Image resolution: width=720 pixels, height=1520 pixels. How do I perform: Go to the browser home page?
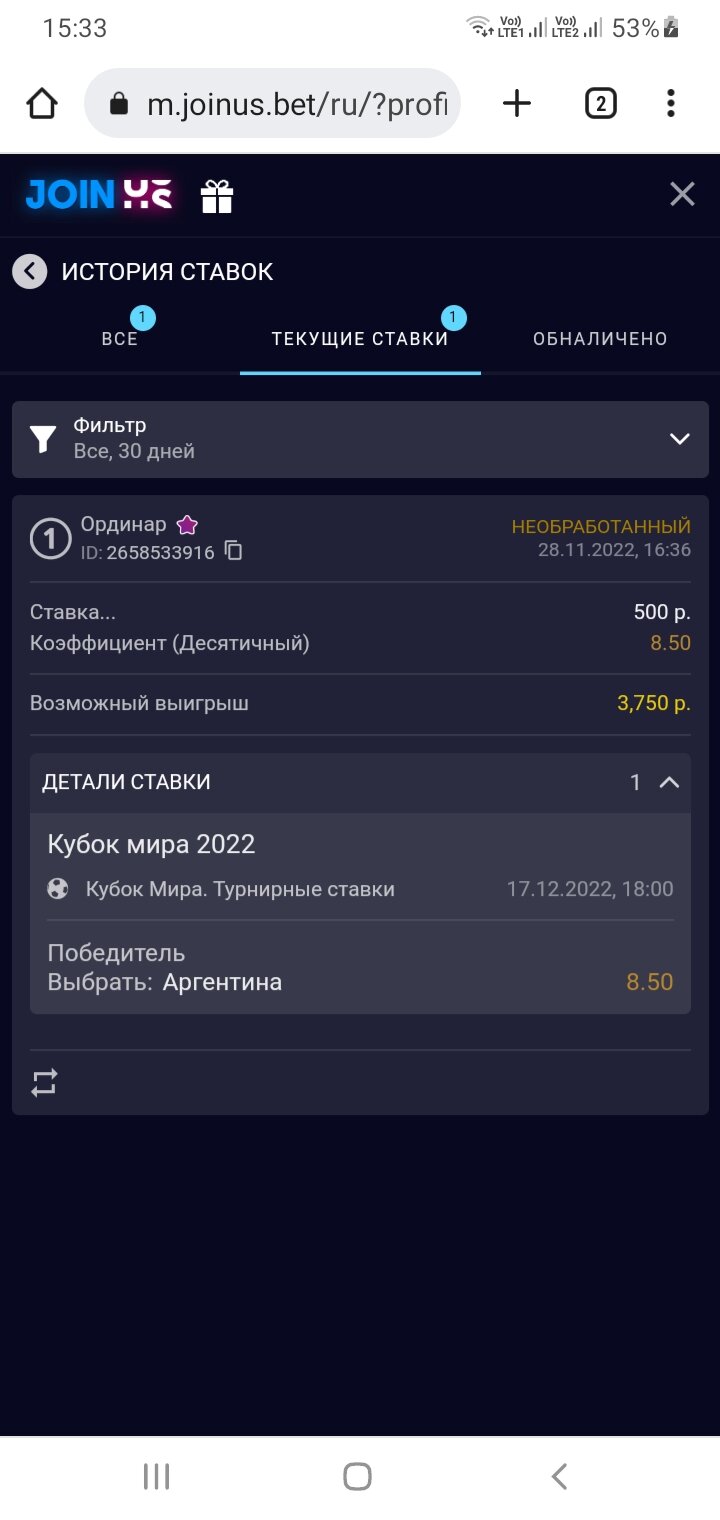coord(42,104)
